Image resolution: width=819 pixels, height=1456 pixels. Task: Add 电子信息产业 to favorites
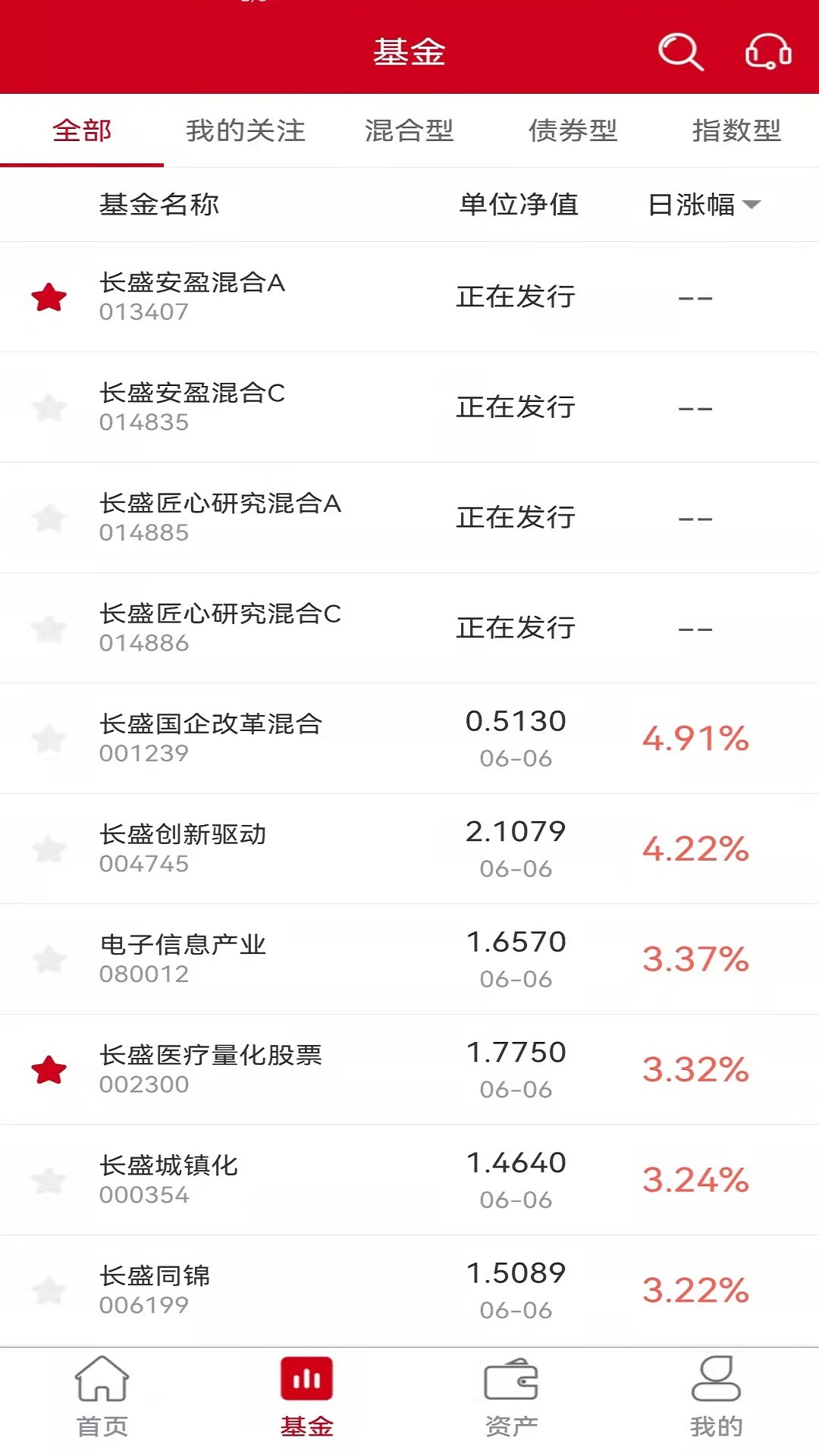[49, 959]
